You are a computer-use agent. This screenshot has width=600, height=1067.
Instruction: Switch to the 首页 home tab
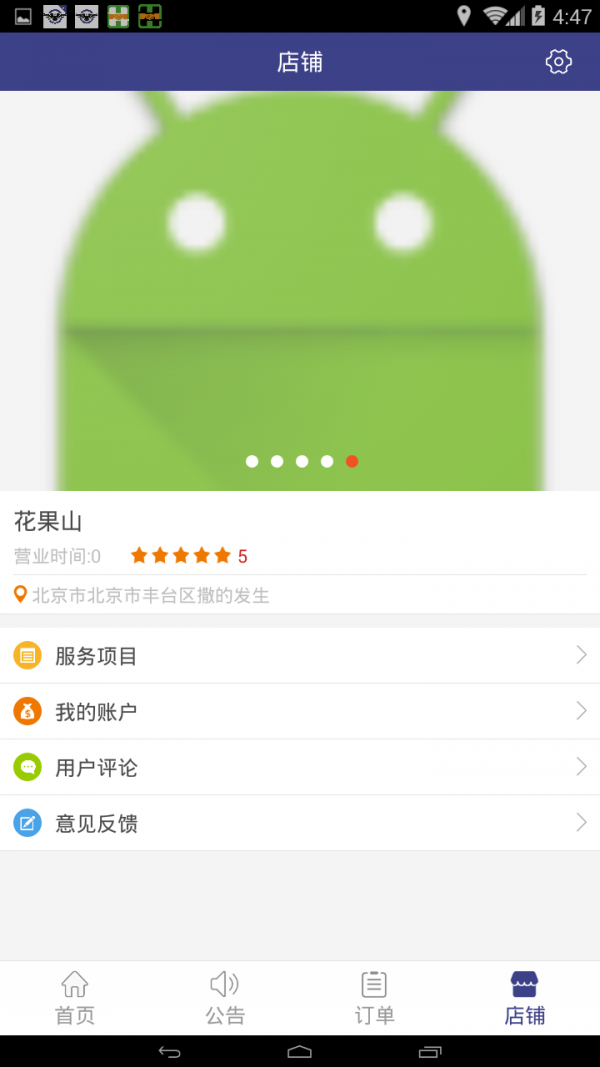click(x=75, y=998)
